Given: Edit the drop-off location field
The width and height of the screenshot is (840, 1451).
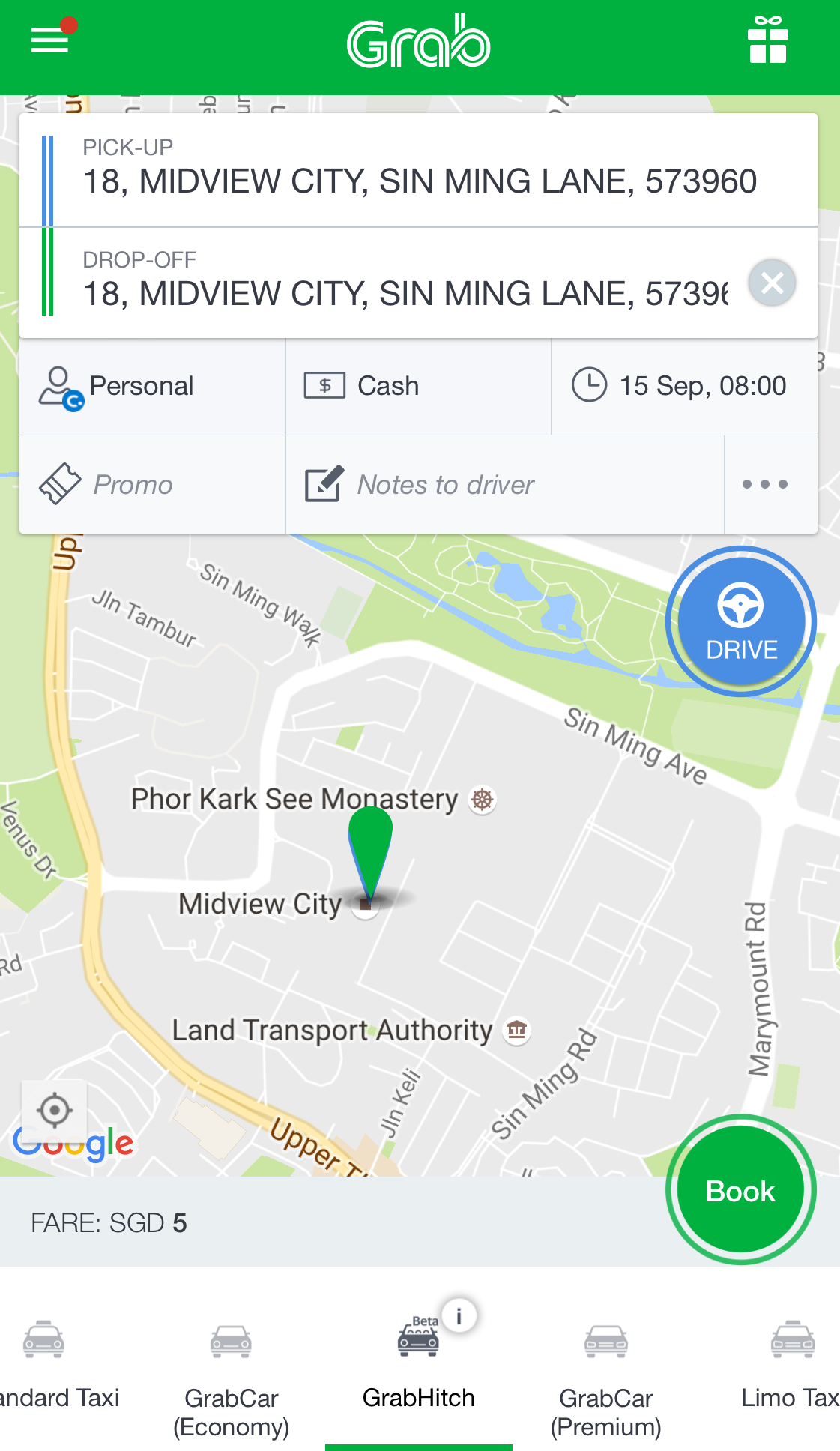Looking at the screenshot, I should tap(405, 283).
